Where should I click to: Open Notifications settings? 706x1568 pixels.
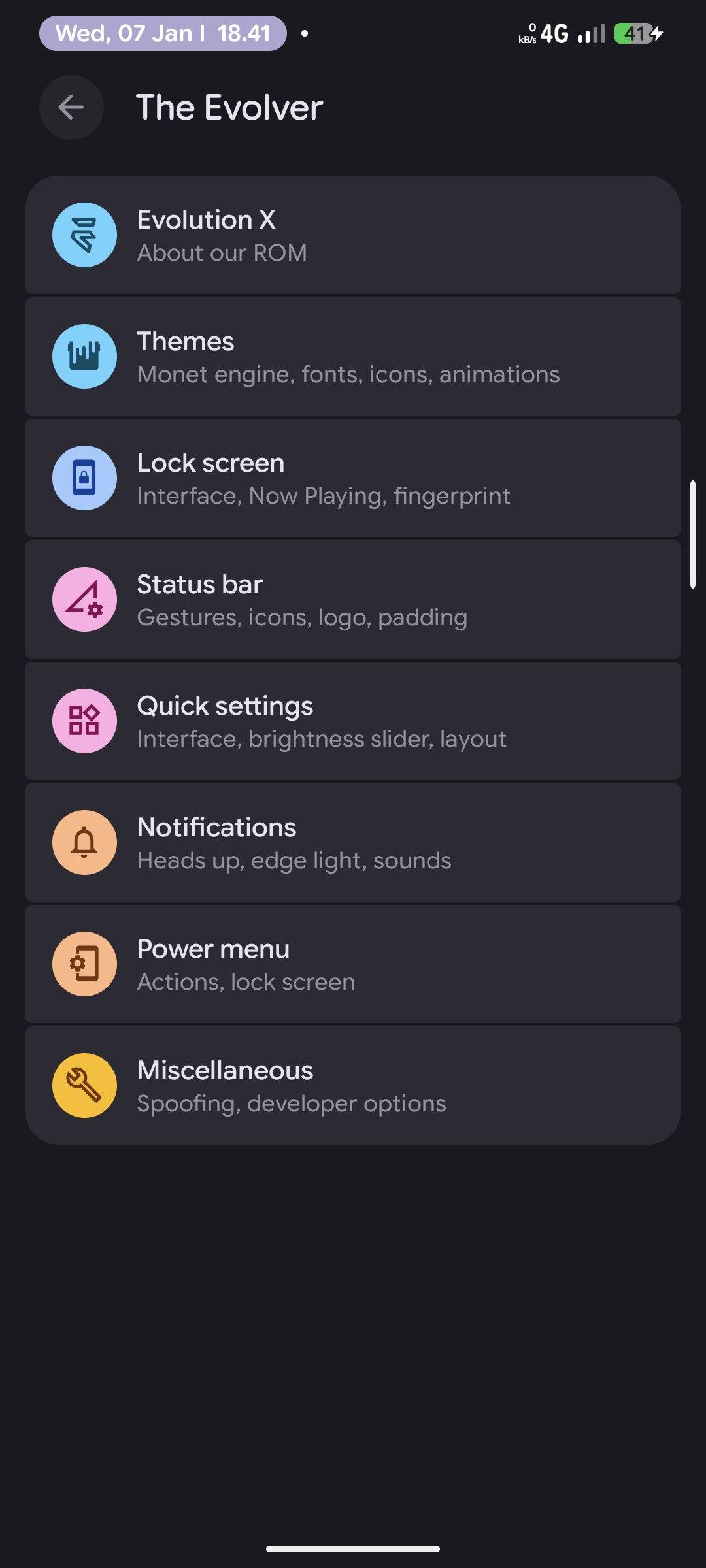click(353, 843)
